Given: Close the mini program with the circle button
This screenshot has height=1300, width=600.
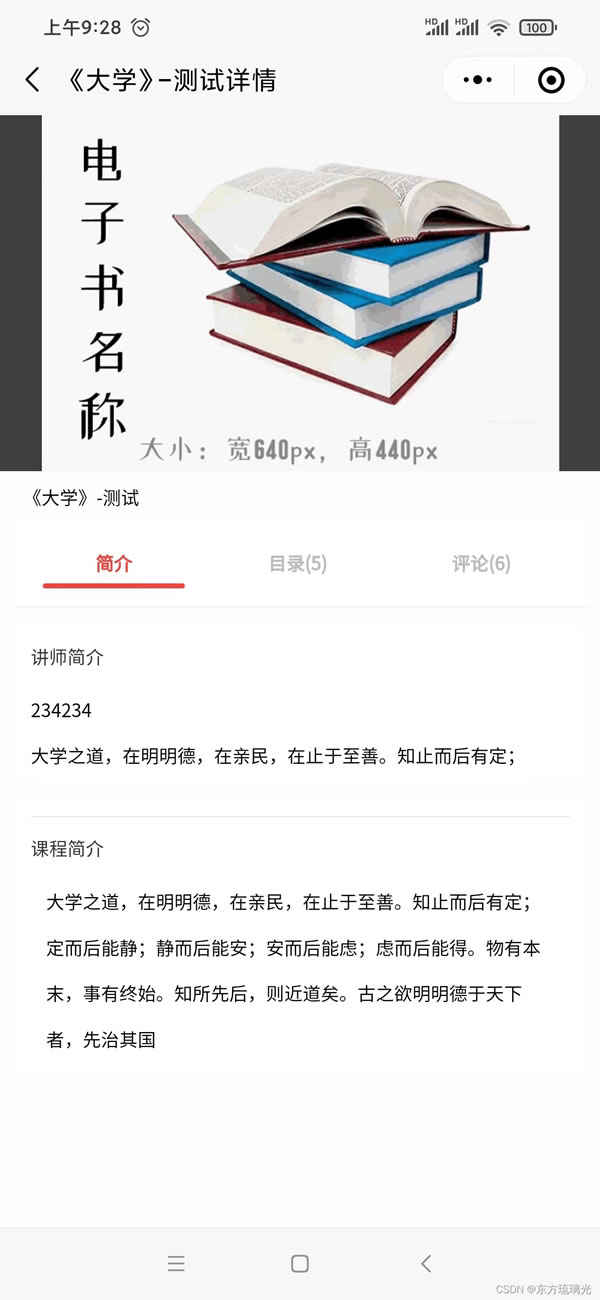Looking at the screenshot, I should click(x=551, y=80).
